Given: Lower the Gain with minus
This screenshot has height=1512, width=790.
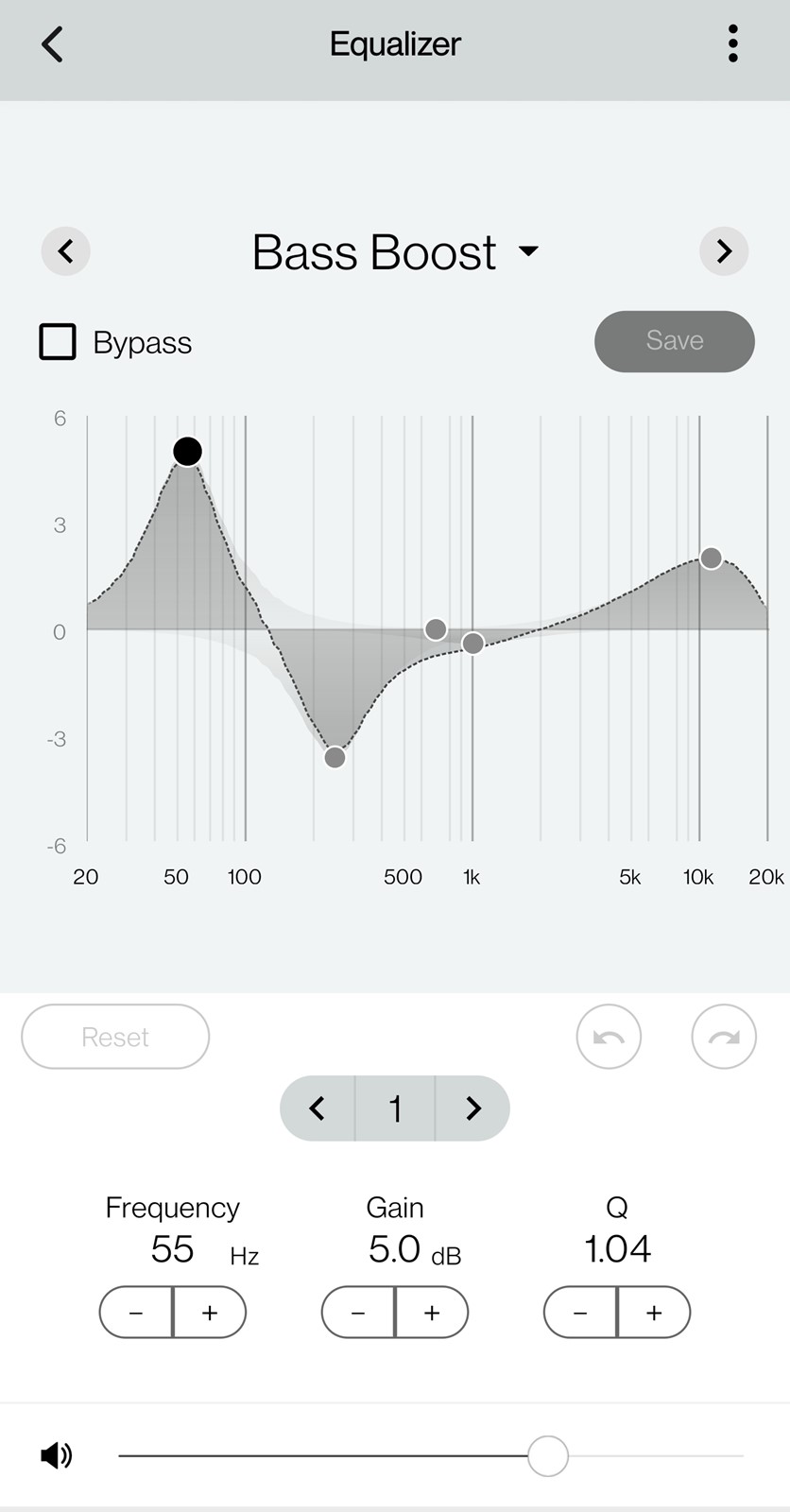Looking at the screenshot, I should (358, 1313).
